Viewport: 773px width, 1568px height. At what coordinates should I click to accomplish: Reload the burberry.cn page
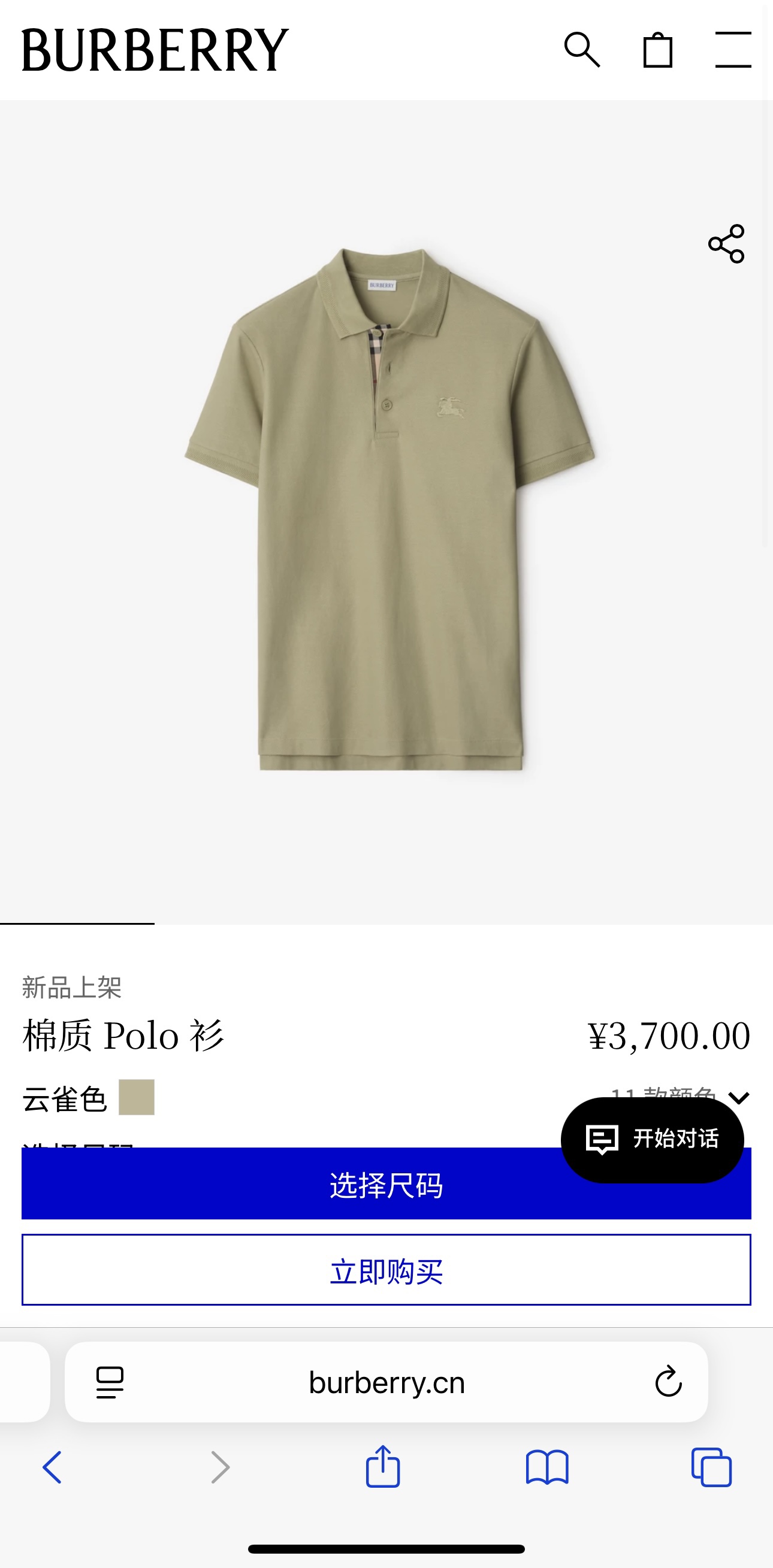coord(668,1381)
